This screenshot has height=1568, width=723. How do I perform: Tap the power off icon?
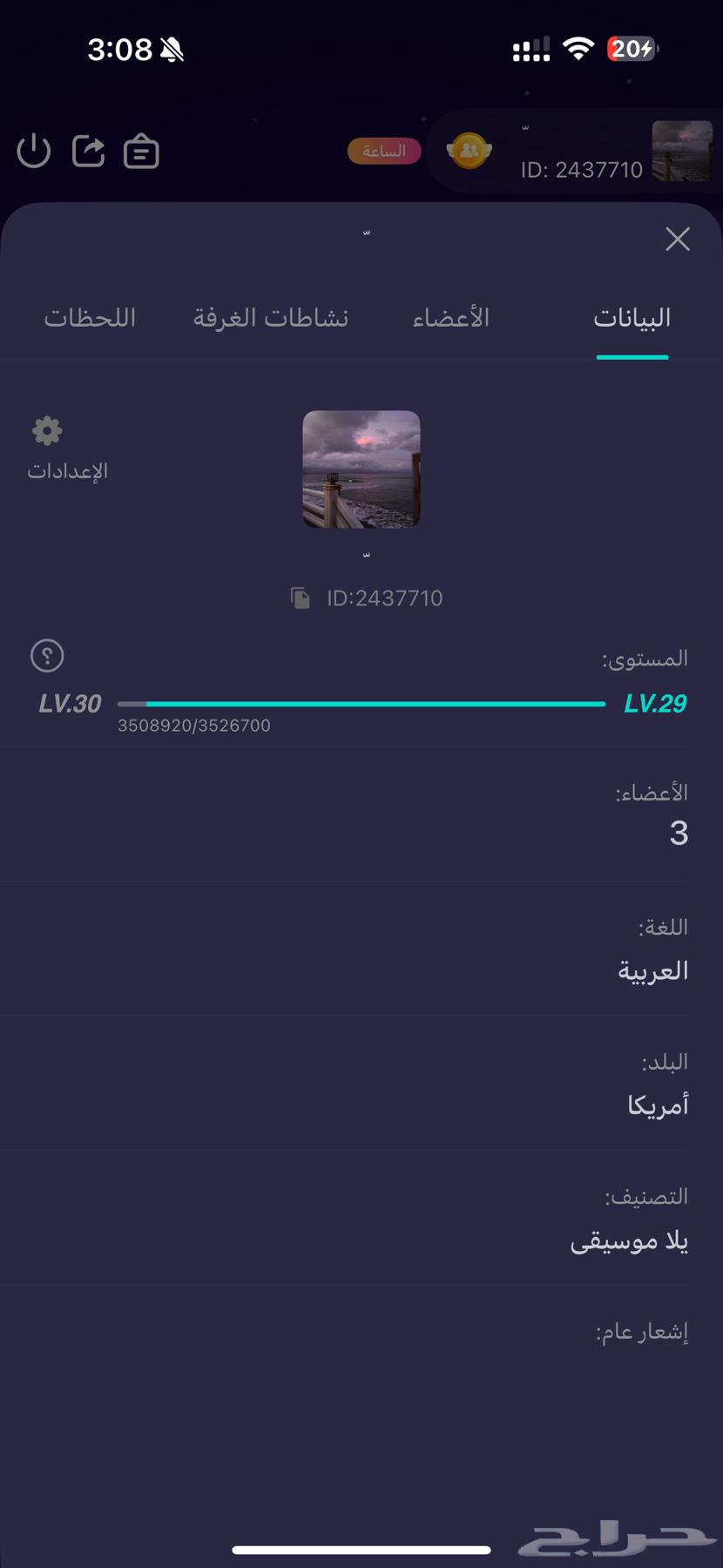(x=33, y=150)
